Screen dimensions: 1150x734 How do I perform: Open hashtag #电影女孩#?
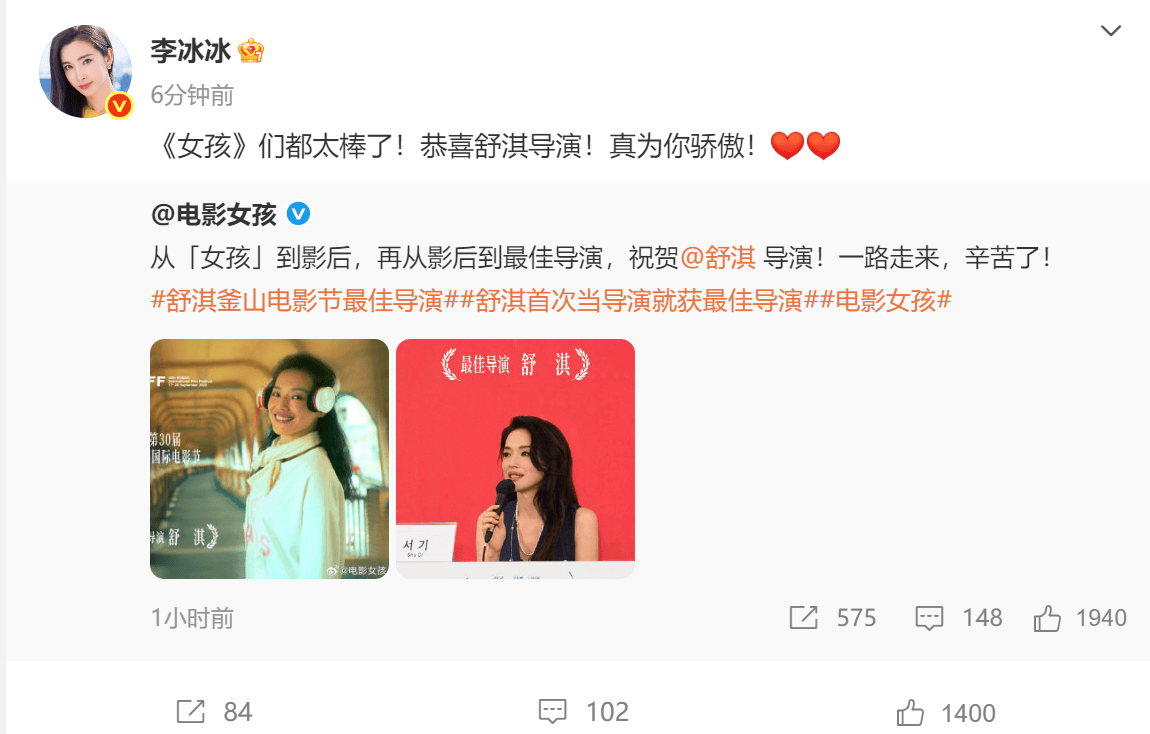885,301
